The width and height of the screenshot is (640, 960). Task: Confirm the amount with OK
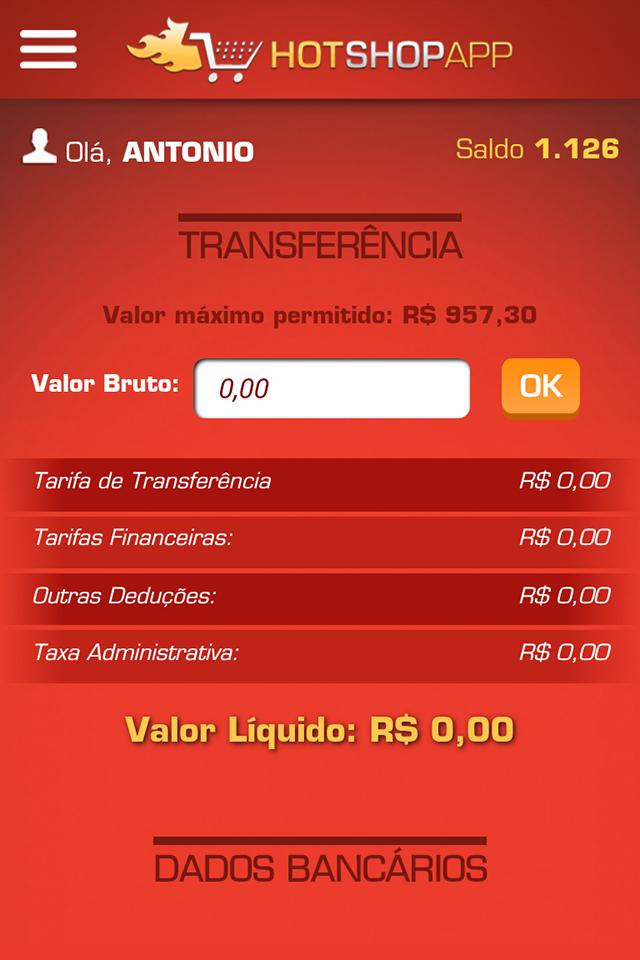540,386
